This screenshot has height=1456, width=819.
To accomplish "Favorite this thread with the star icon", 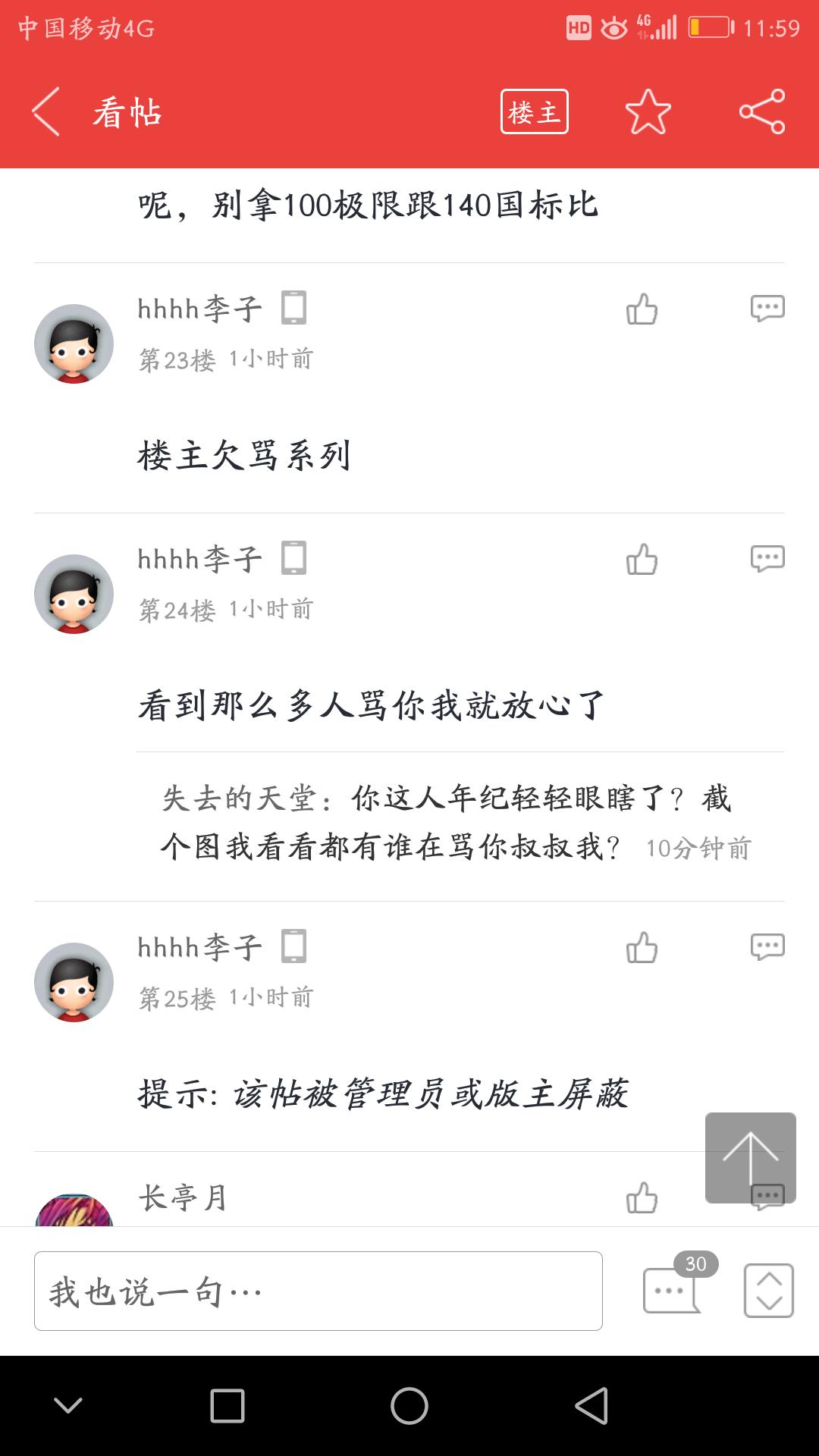I will click(648, 111).
